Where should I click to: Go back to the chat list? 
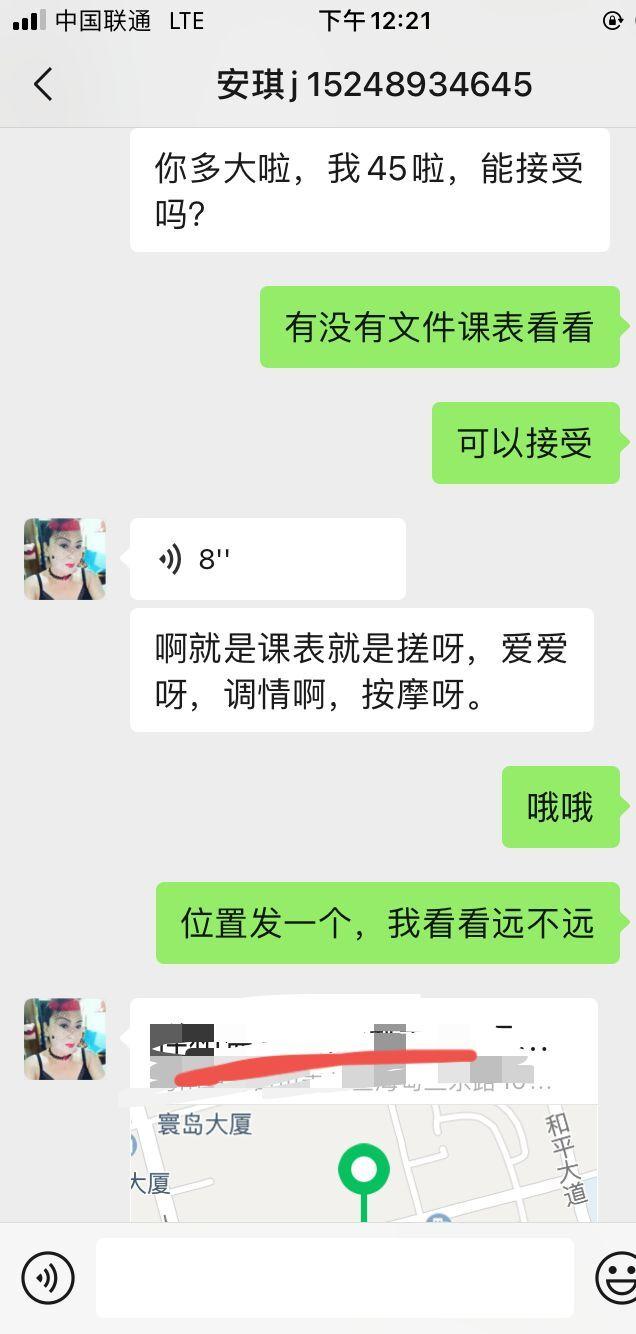(x=42, y=85)
